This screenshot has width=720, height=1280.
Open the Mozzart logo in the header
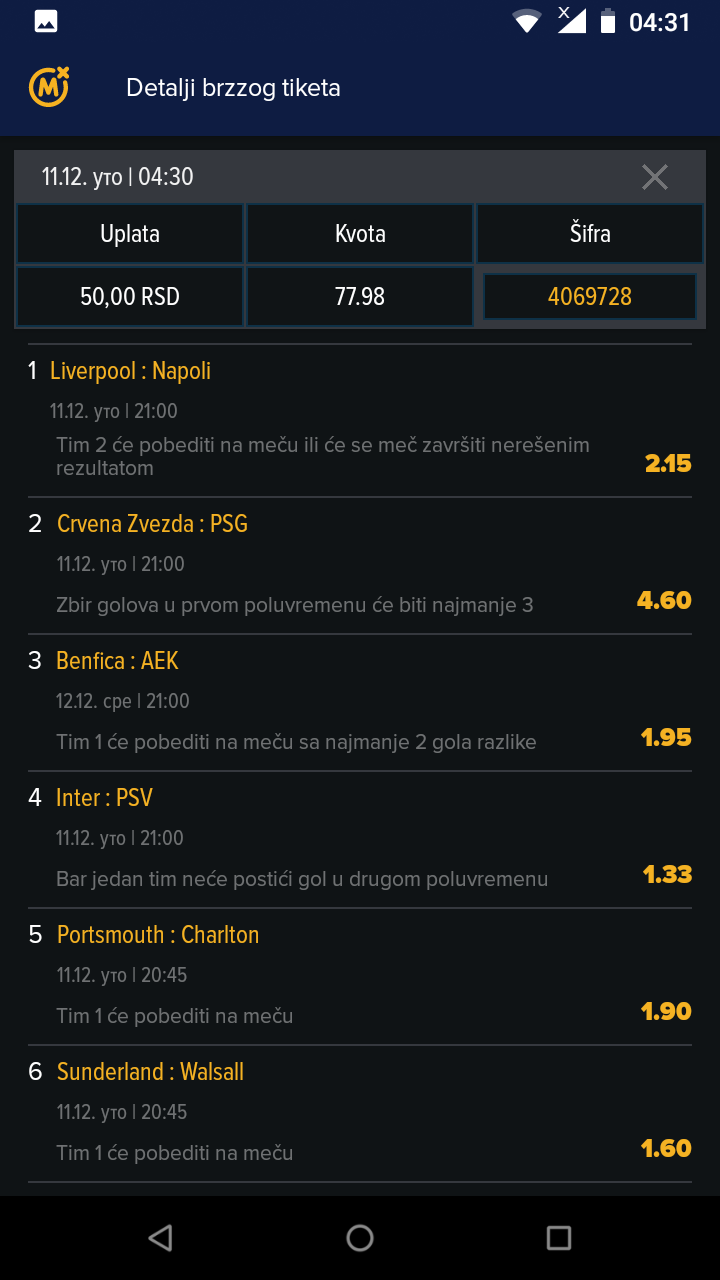coord(49,88)
